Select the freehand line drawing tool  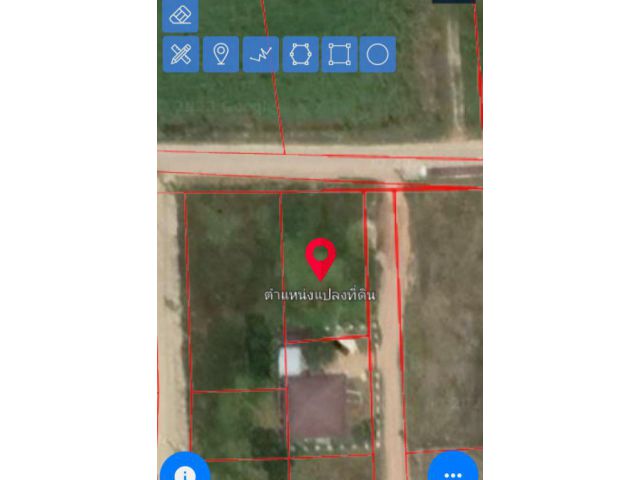260,54
